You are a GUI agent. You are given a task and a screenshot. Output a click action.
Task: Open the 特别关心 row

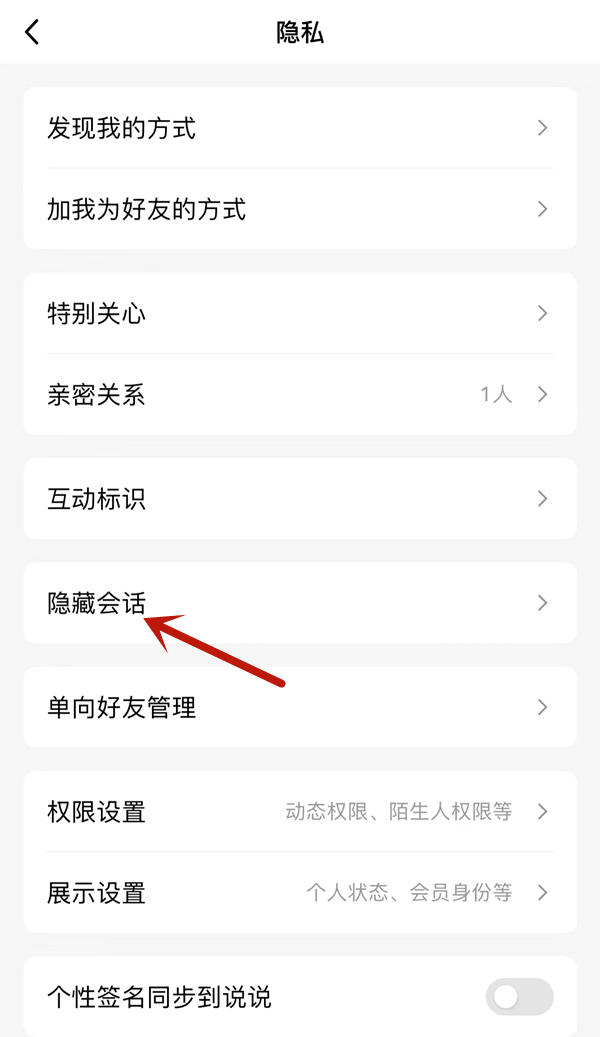pyautogui.click(x=299, y=313)
